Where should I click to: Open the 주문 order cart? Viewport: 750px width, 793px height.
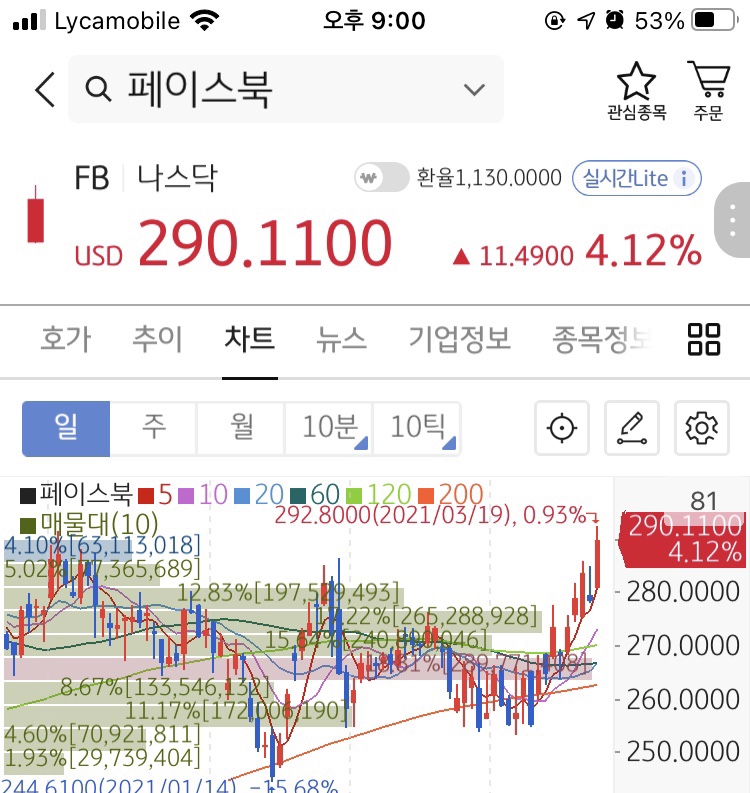707,90
